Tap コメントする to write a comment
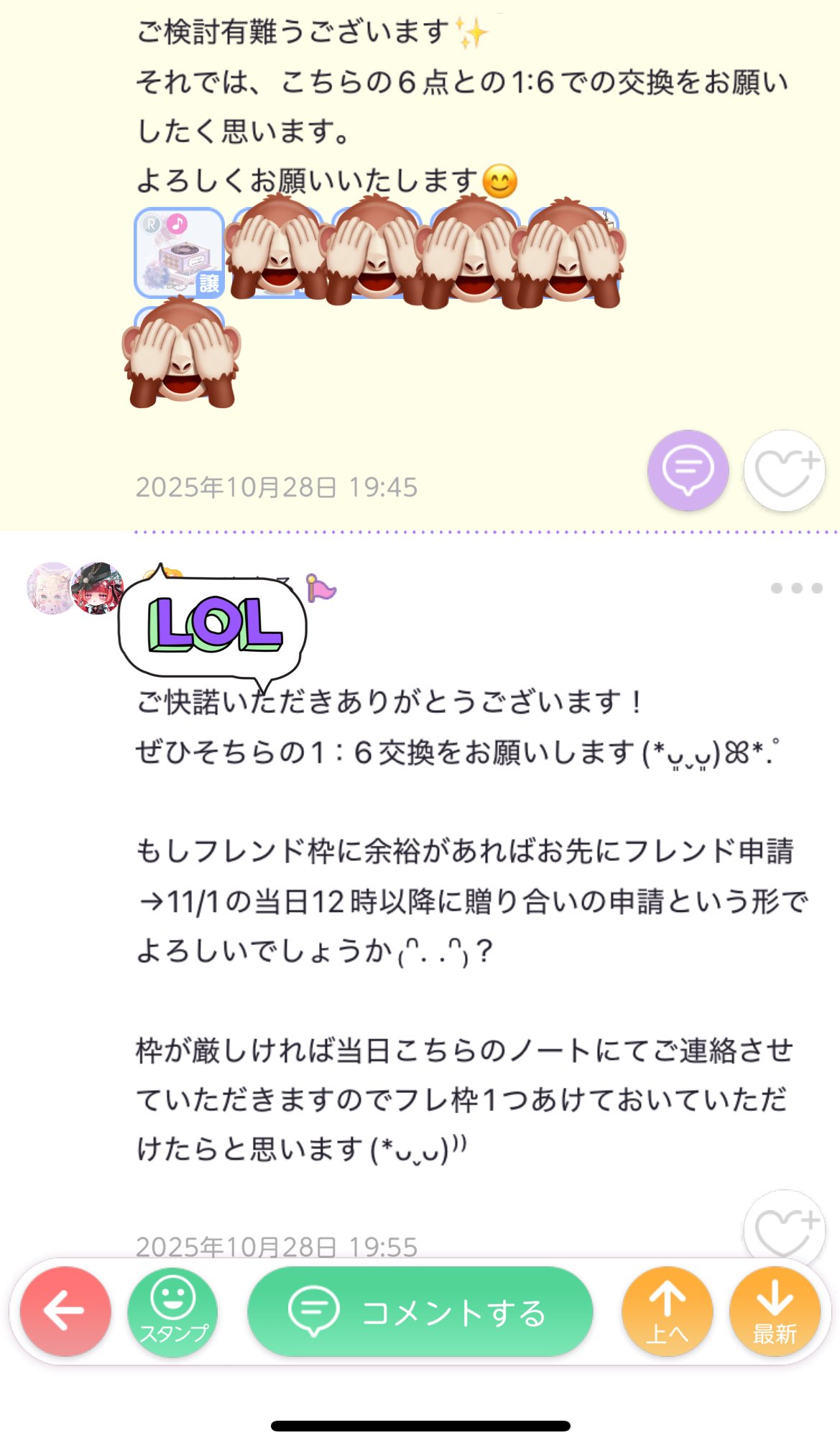Image resolution: width=840 pixels, height=1448 pixels. point(420,1311)
